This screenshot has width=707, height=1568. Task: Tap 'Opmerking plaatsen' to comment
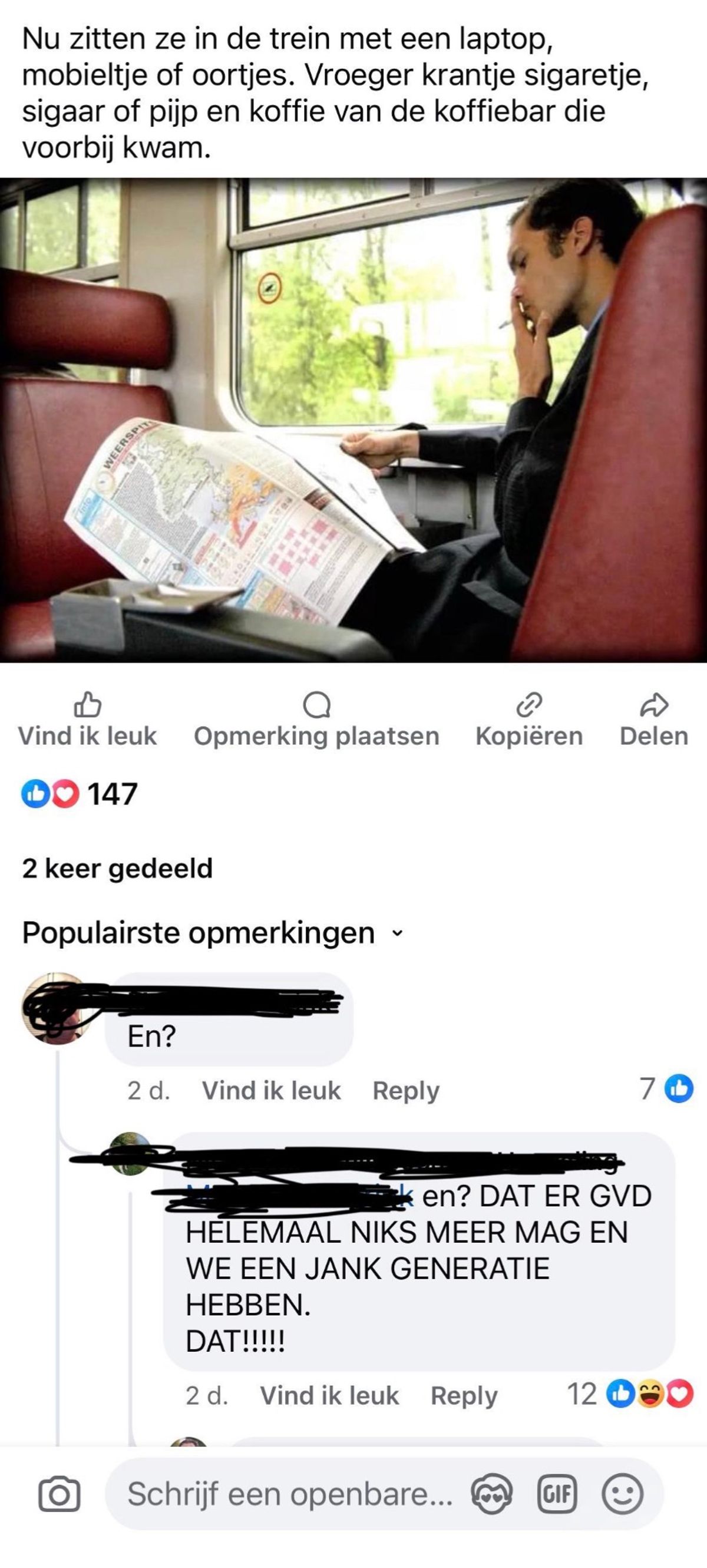point(316,719)
